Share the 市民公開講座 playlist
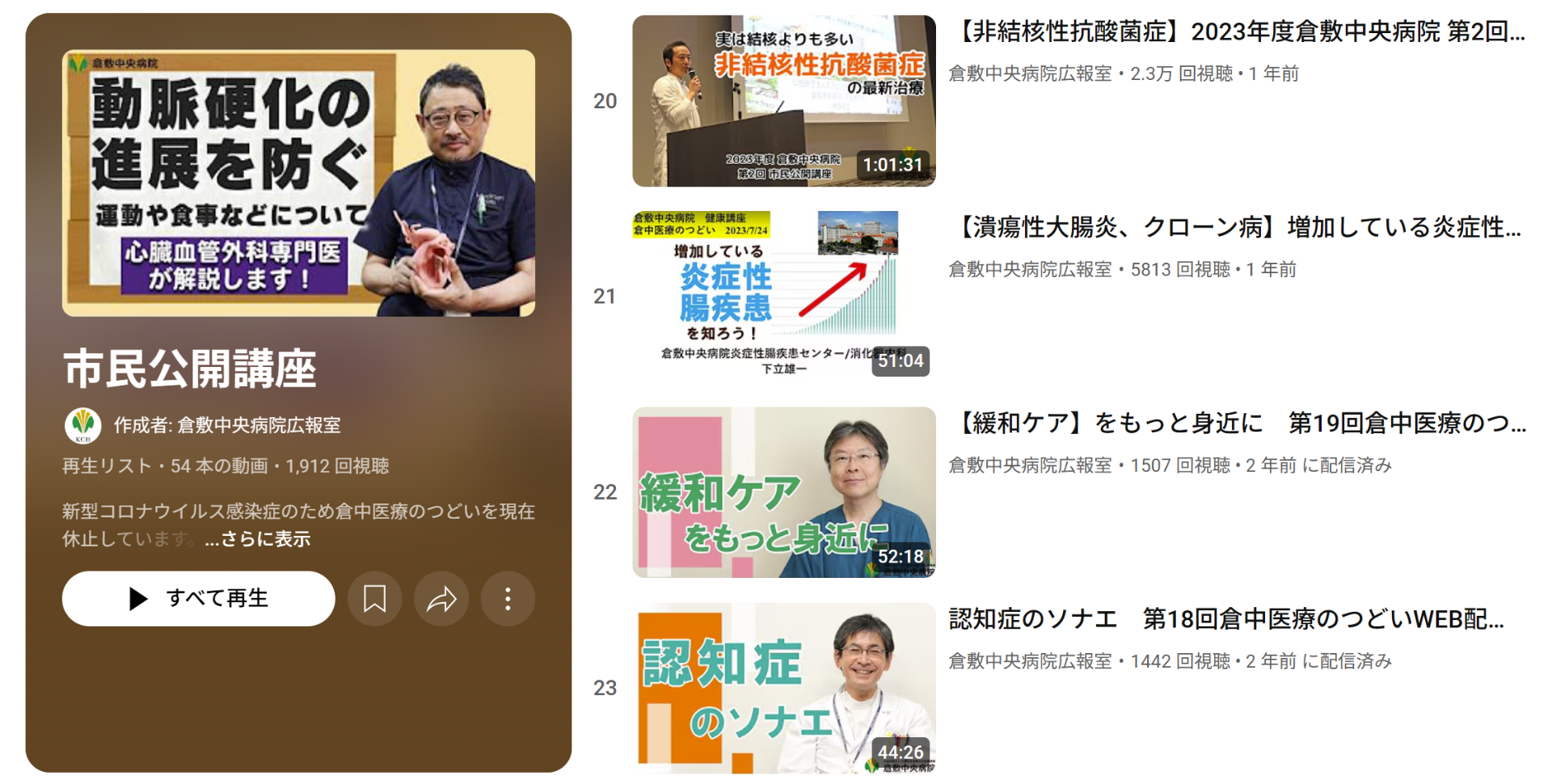The height and width of the screenshot is (784, 1552). point(441,599)
